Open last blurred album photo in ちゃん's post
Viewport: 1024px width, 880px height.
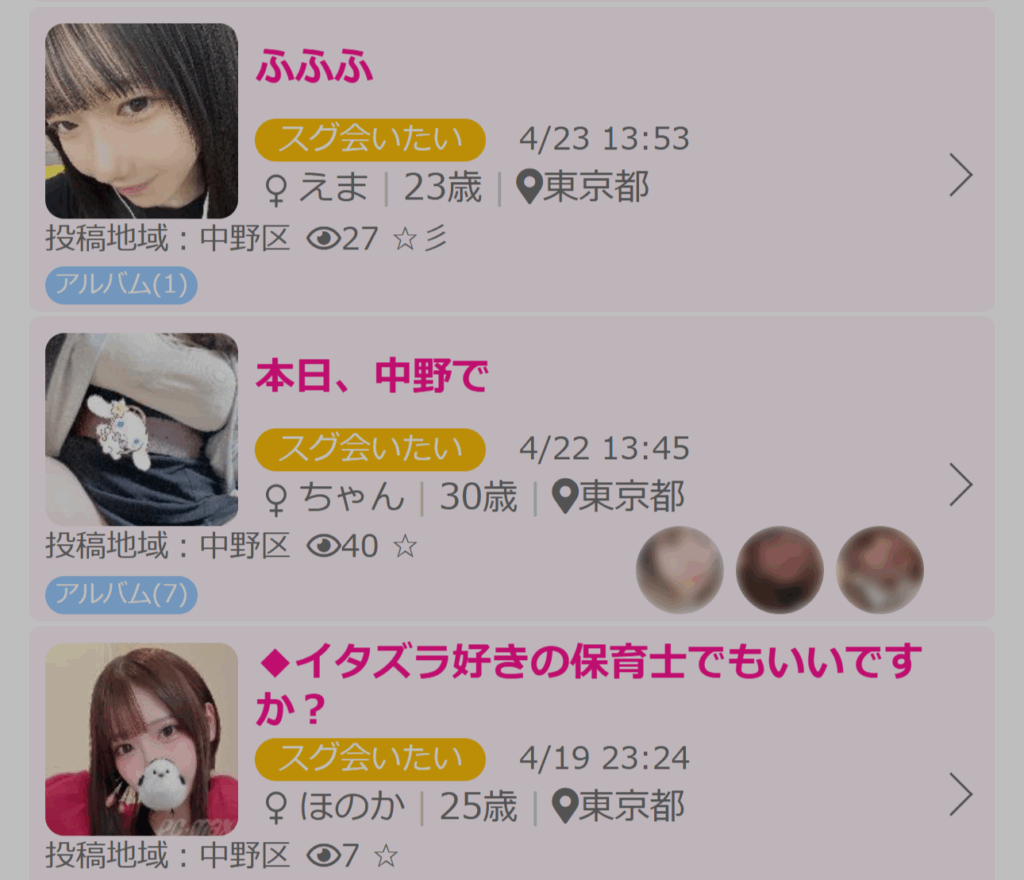tap(880, 570)
